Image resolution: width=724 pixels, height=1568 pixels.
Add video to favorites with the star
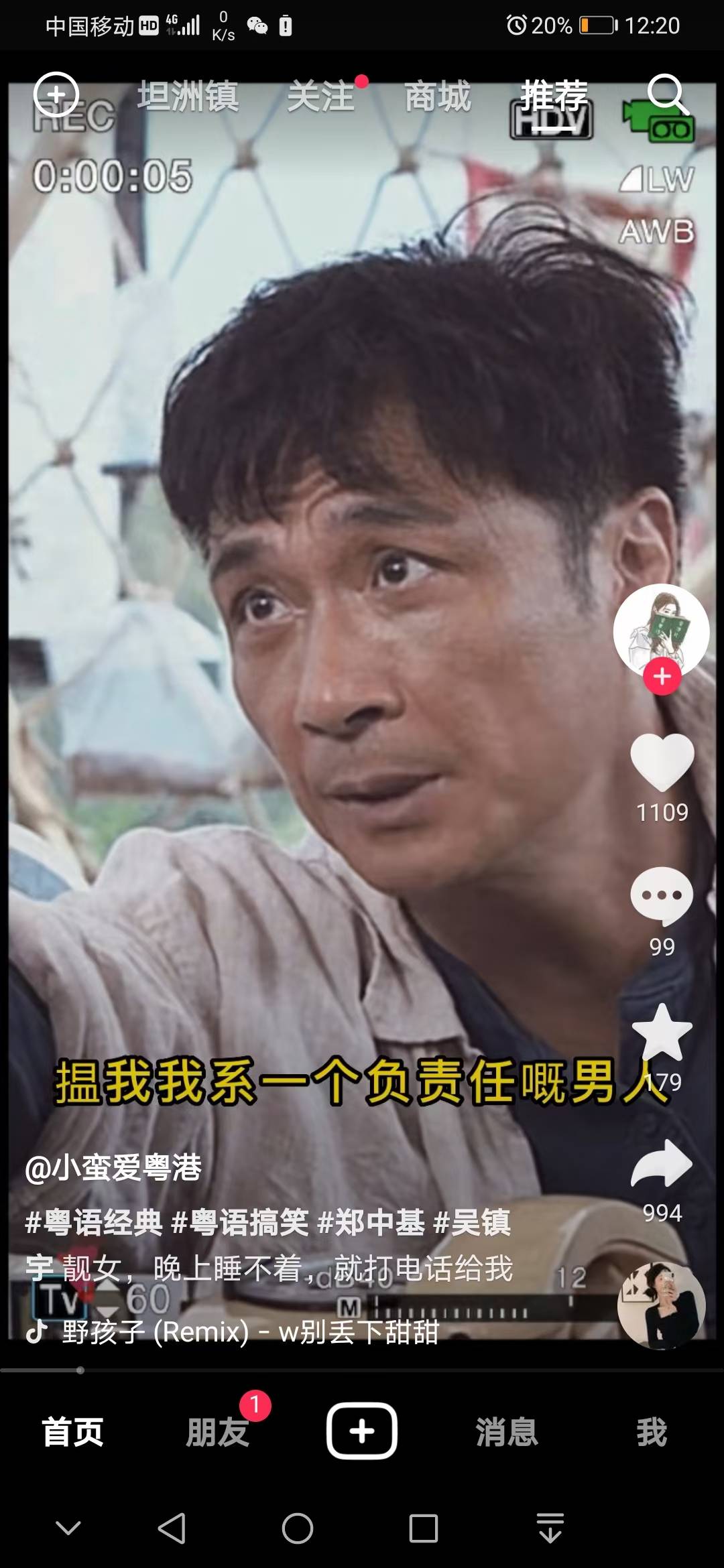[x=662, y=1032]
